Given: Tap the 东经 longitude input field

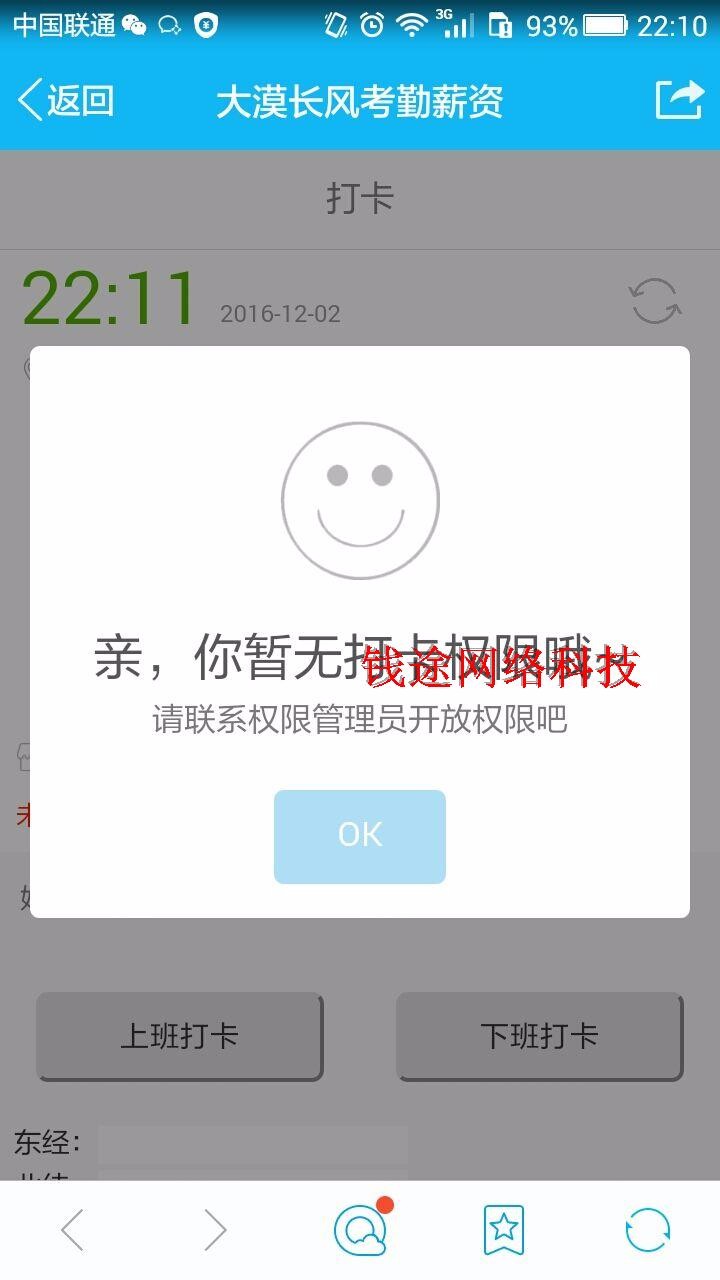Looking at the screenshot, I should click(253, 1145).
